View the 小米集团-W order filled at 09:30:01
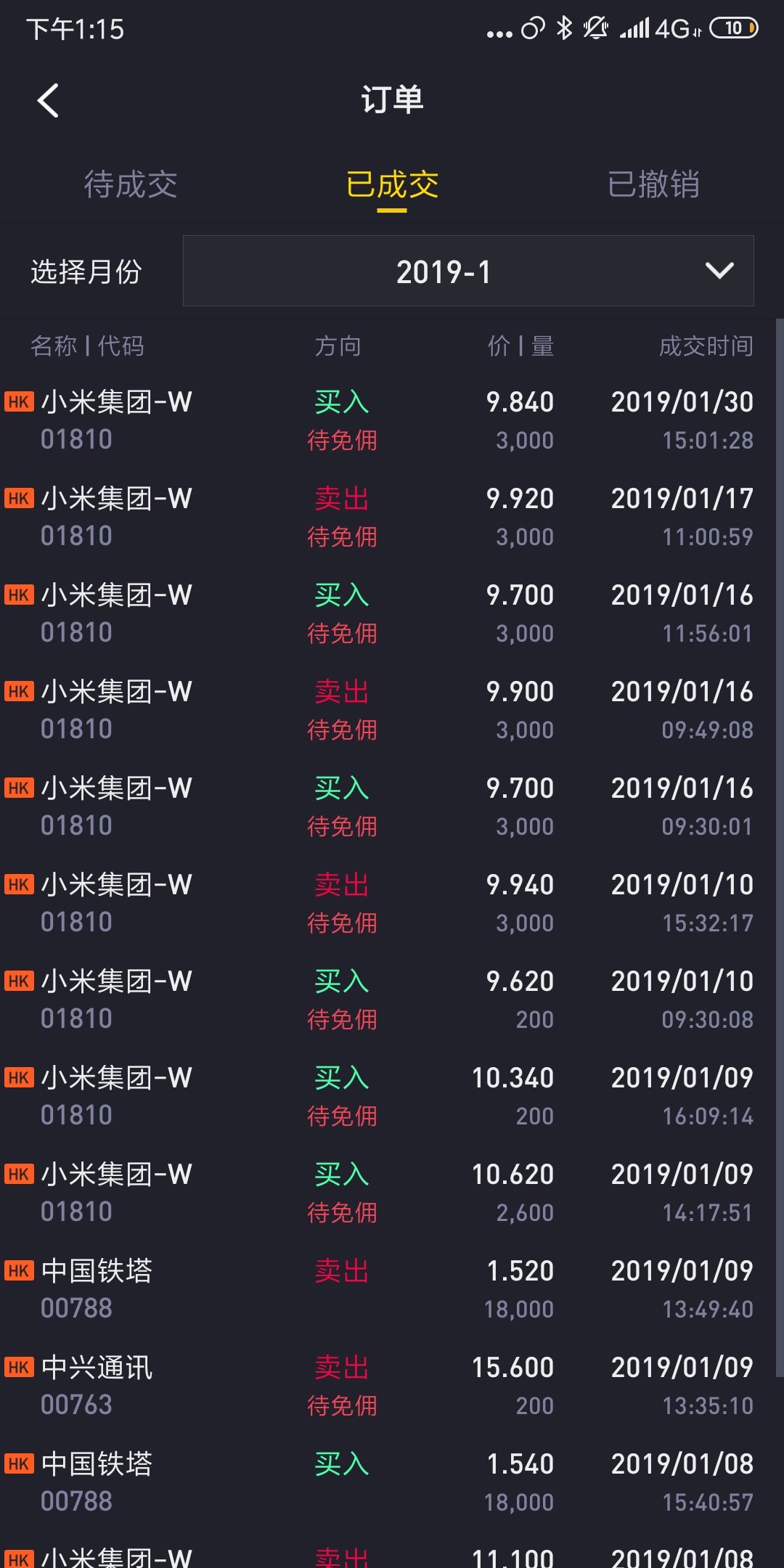The width and height of the screenshot is (784, 1568). click(392, 807)
